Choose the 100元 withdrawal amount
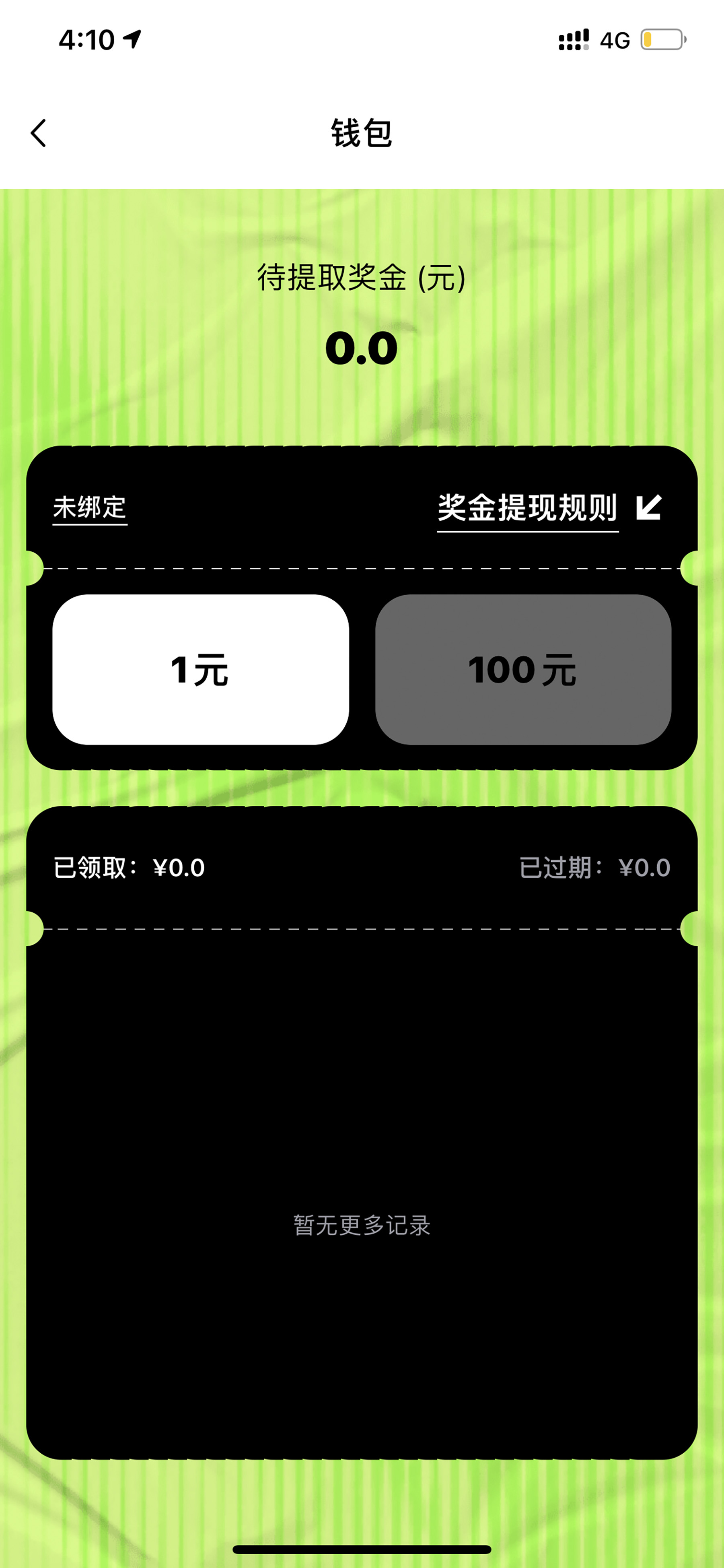This screenshot has width=724, height=1568. [522, 670]
